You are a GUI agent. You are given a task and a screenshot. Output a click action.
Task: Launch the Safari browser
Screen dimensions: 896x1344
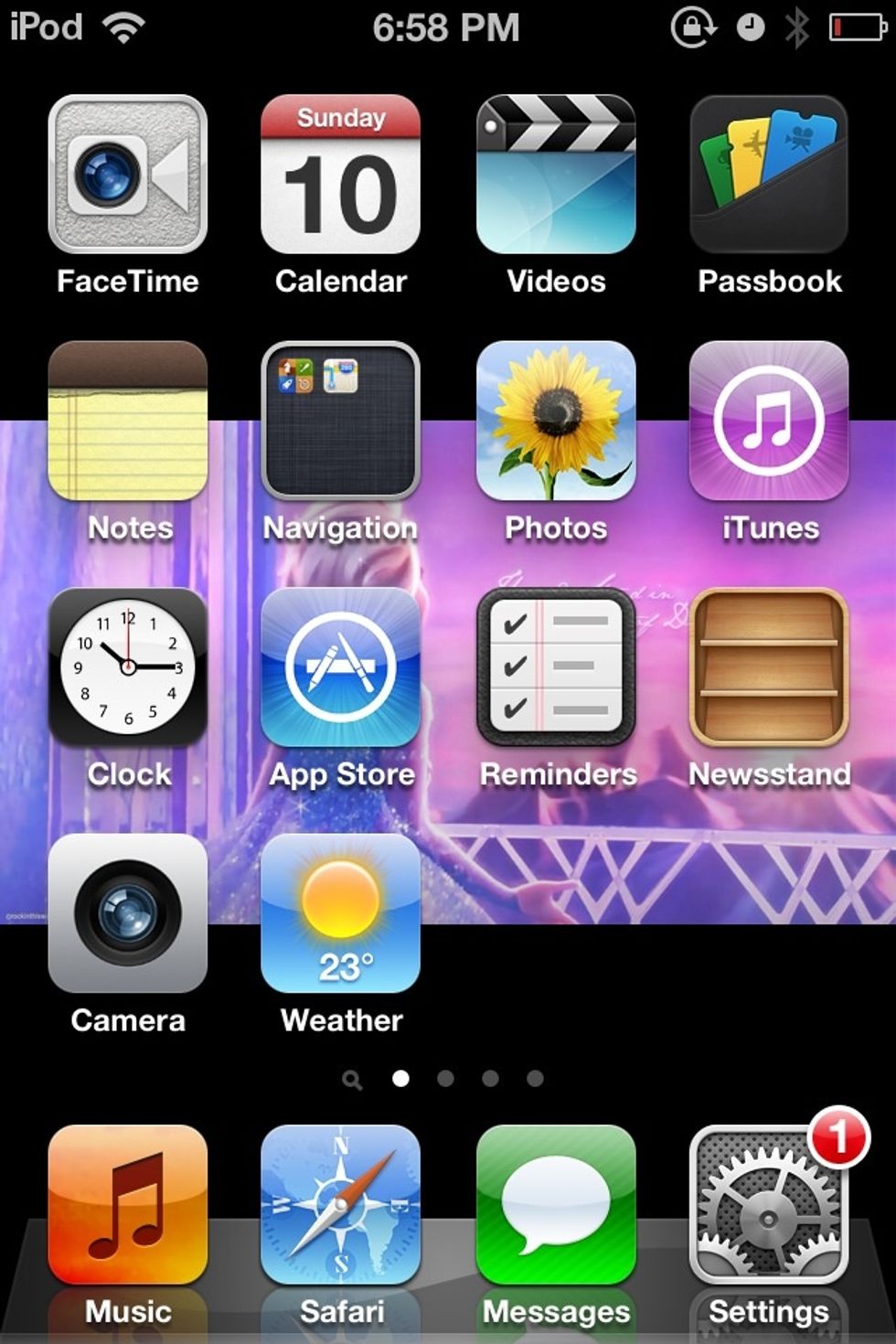tap(341, 1204)
